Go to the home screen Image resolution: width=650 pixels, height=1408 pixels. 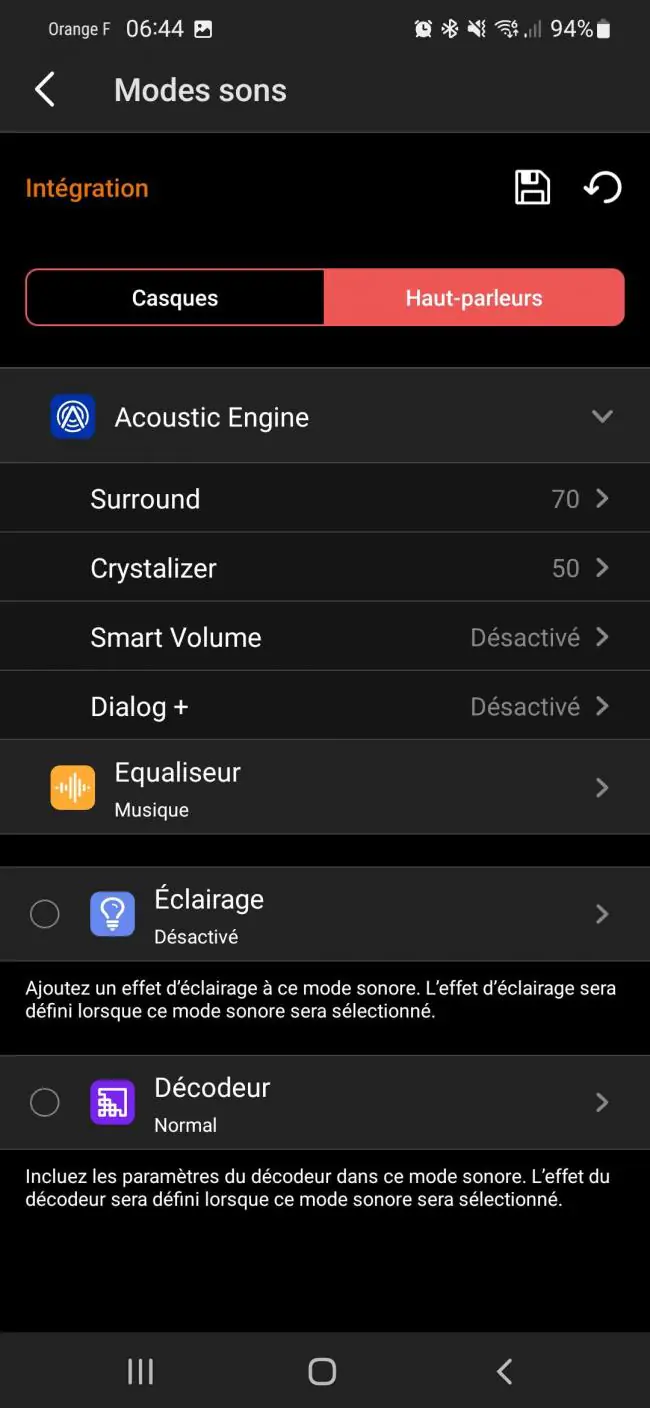tap(322, 1371)
